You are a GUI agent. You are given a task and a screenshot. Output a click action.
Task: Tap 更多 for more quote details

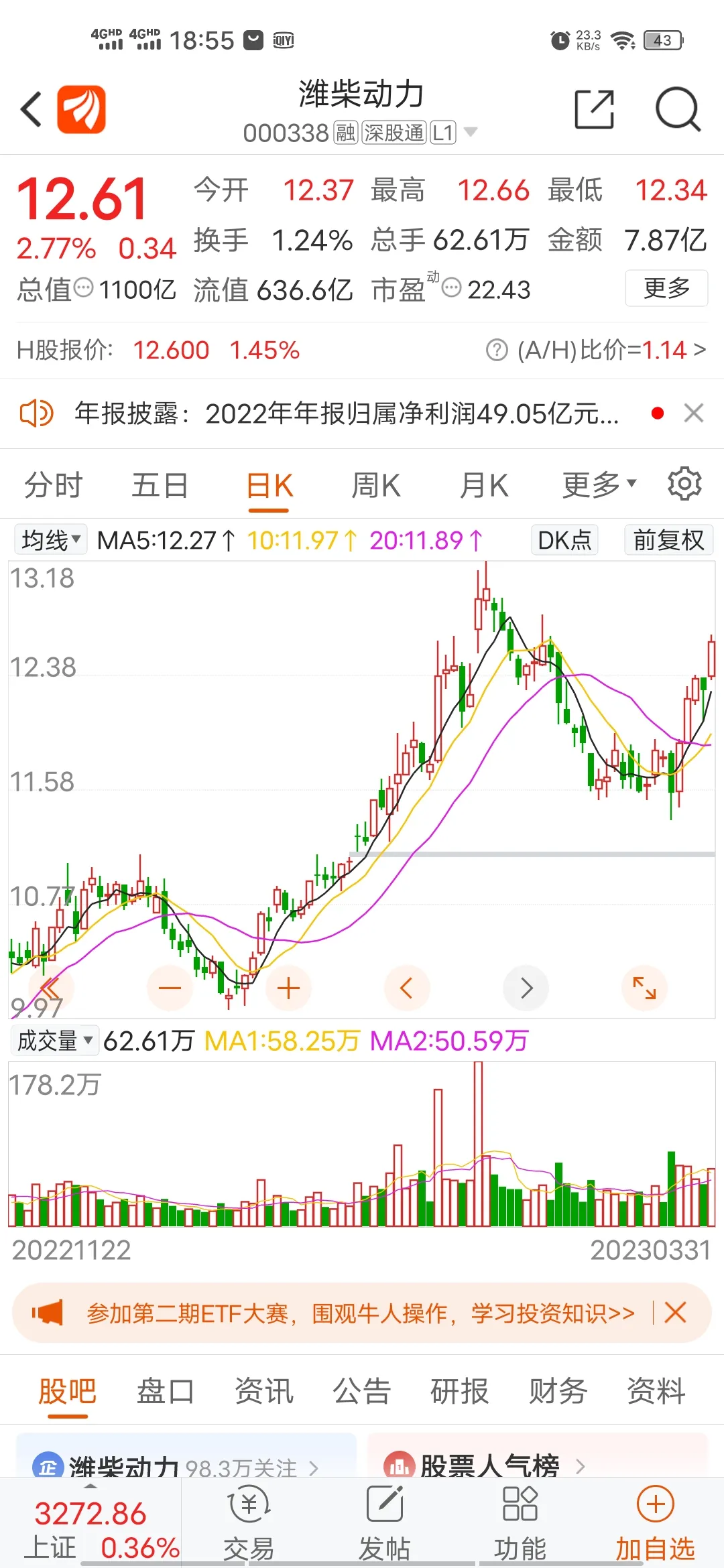click(x=666, y=288)
